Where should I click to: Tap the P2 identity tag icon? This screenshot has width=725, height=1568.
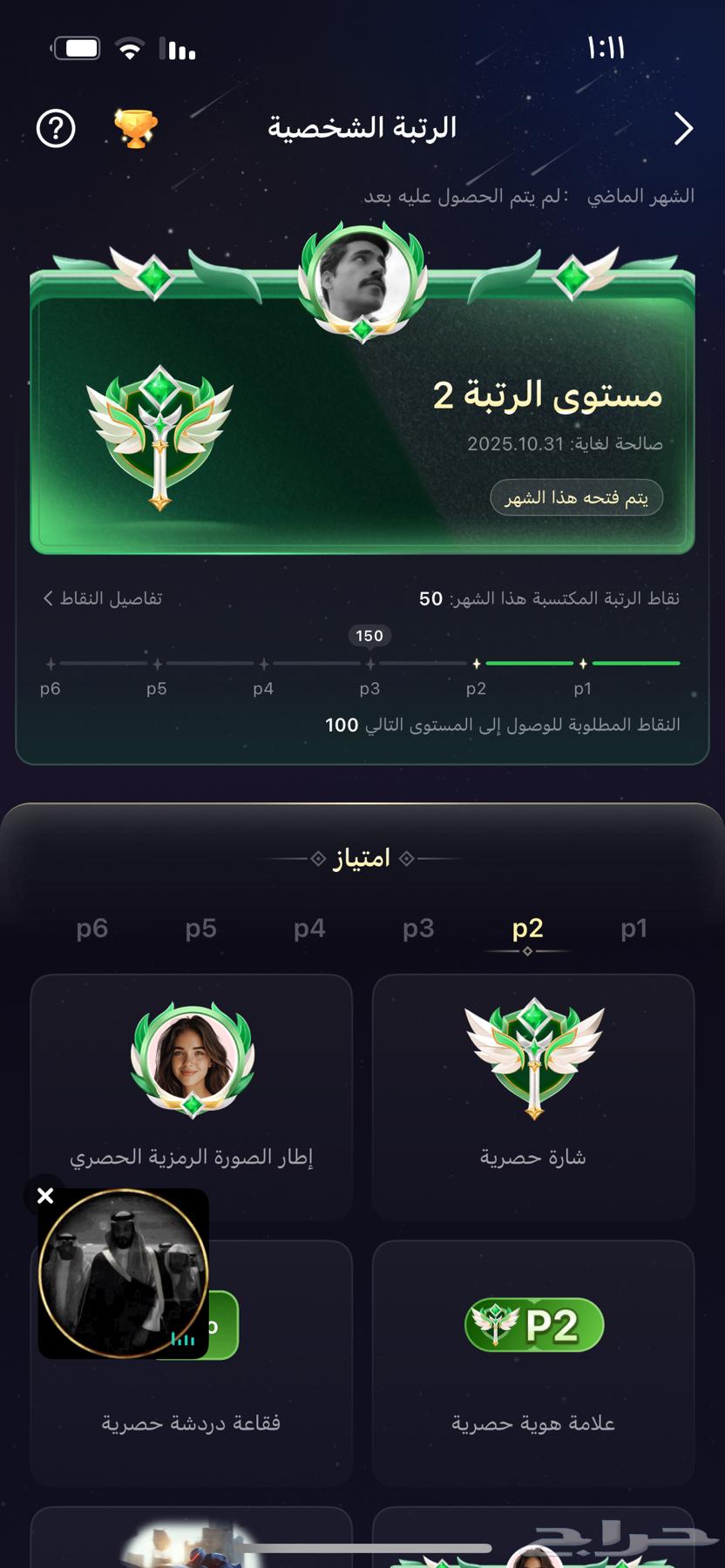(x=533, y=1322)
